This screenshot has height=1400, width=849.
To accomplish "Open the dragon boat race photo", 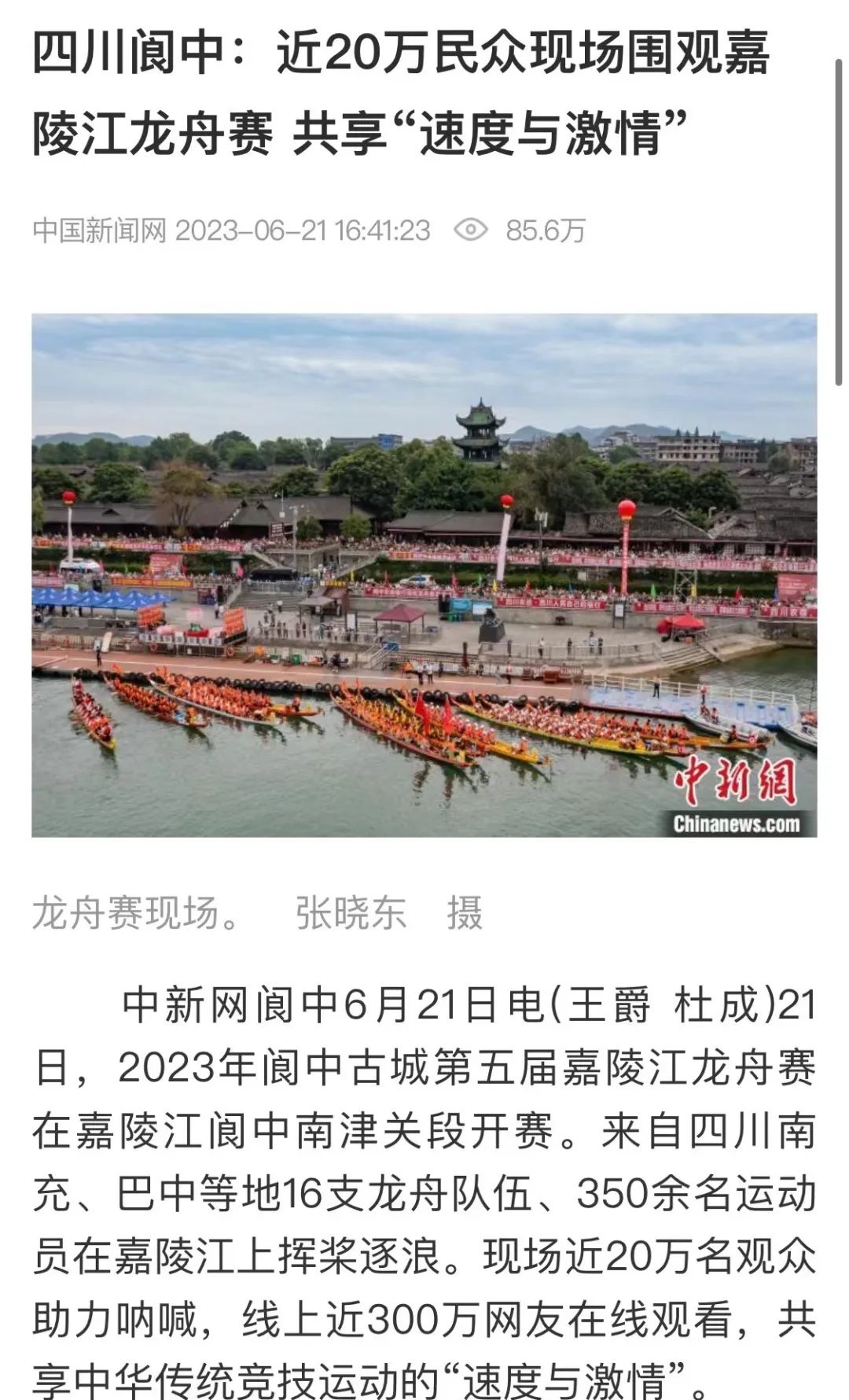I will click(x=424, y=575).
